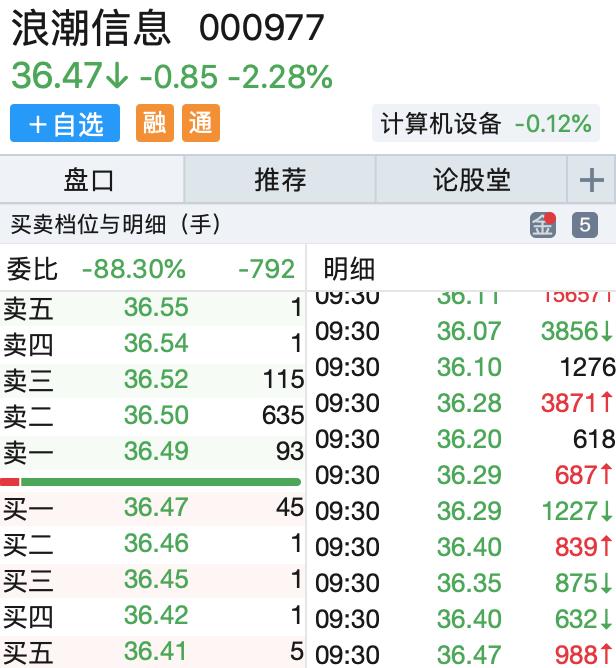Tap the orange 通 badge
This screenshot has height=668, width=616.
(201, 123)
